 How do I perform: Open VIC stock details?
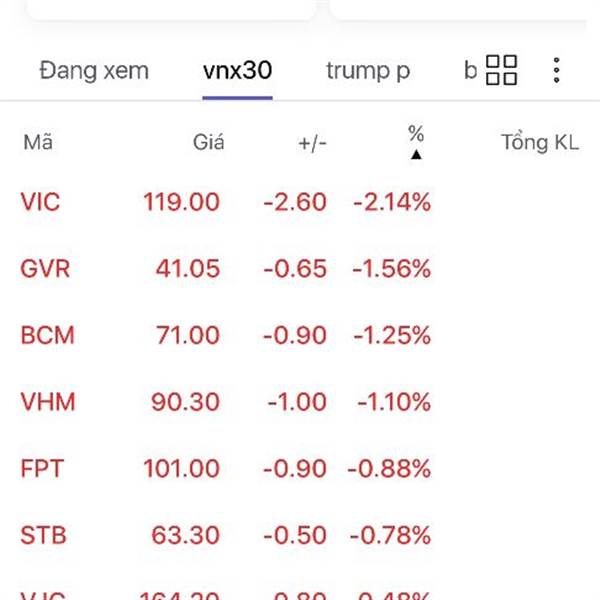(x=40, y=202)
